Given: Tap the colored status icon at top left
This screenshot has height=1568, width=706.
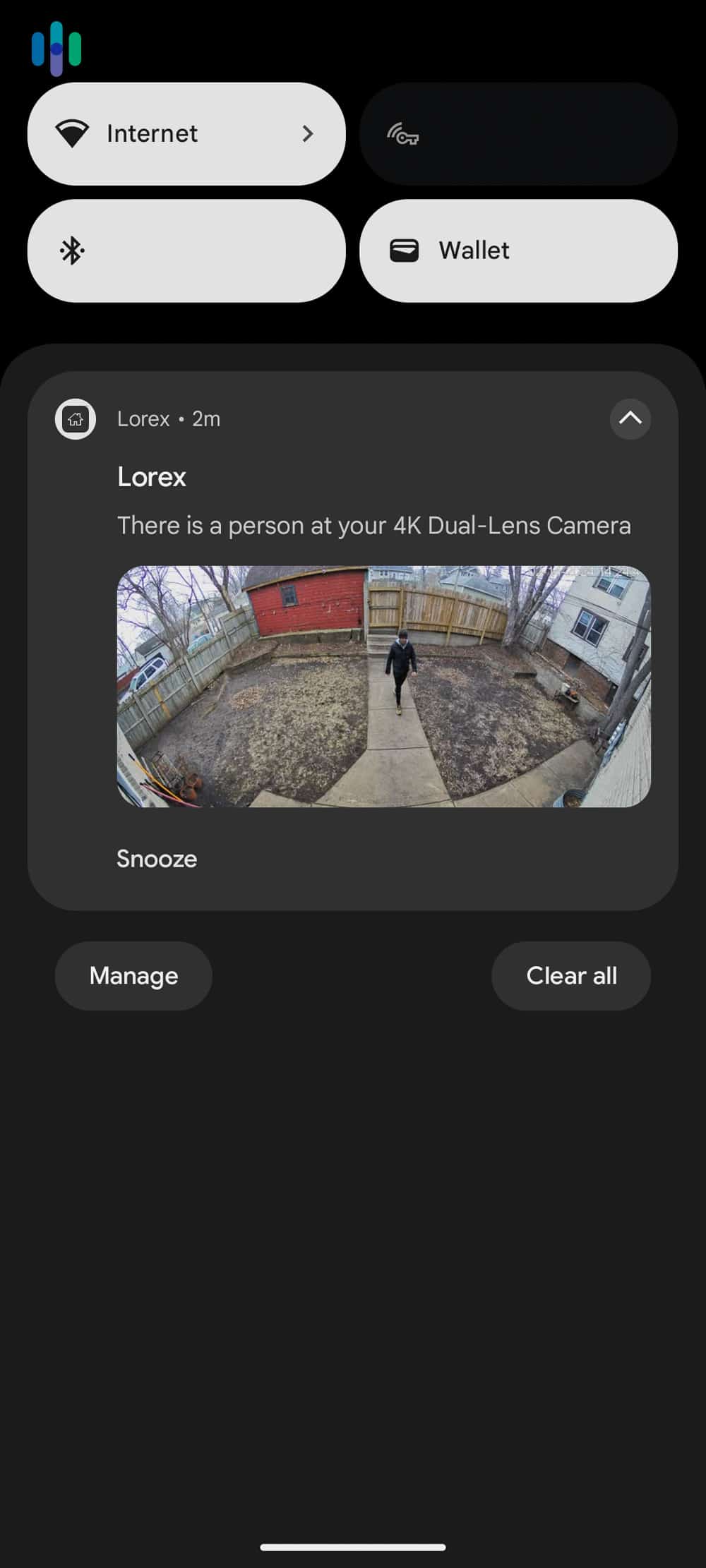Looking at the screenshot, I should click(56, 47).
